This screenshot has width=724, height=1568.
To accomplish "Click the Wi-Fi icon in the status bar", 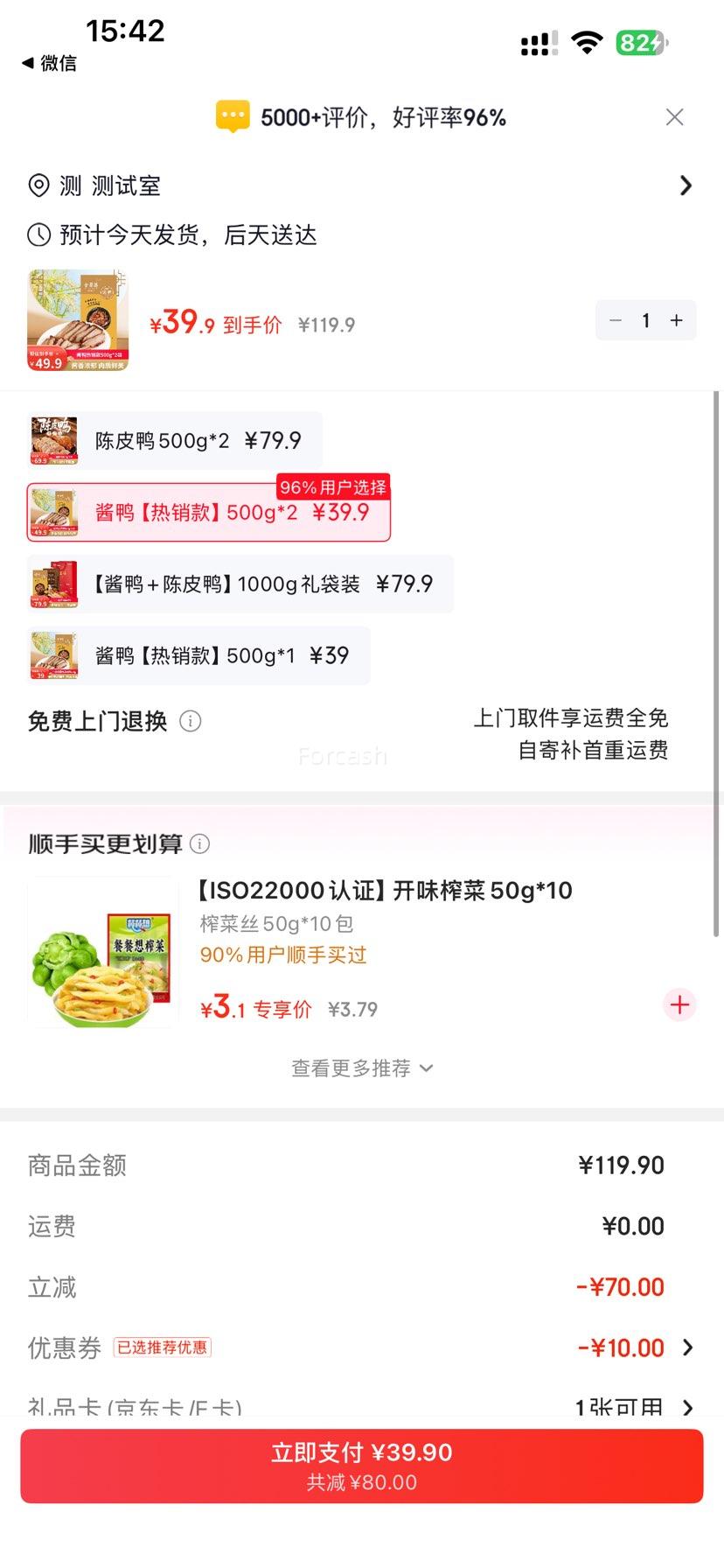I will (587, 42).
